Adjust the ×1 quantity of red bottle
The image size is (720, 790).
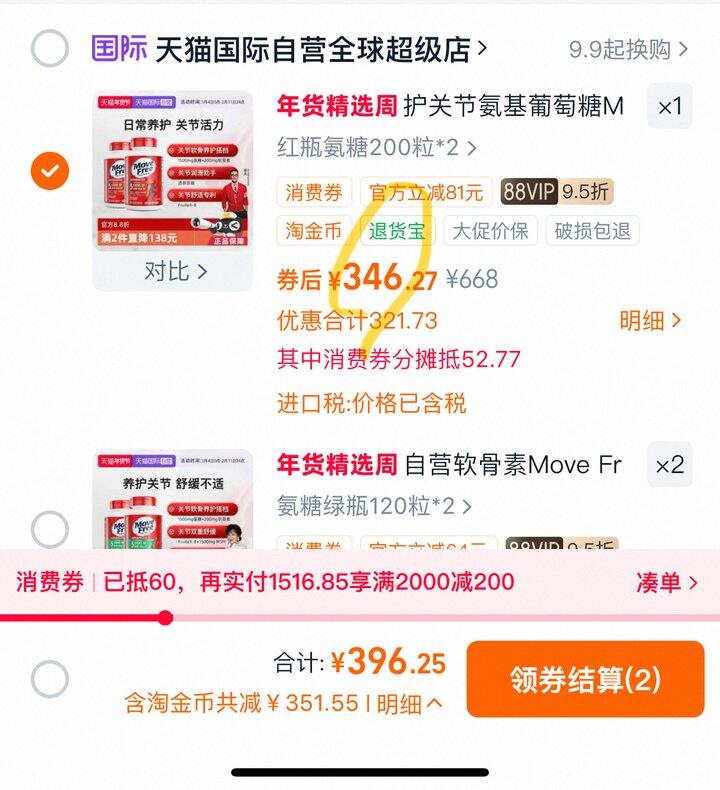click(x=669, y=106)
